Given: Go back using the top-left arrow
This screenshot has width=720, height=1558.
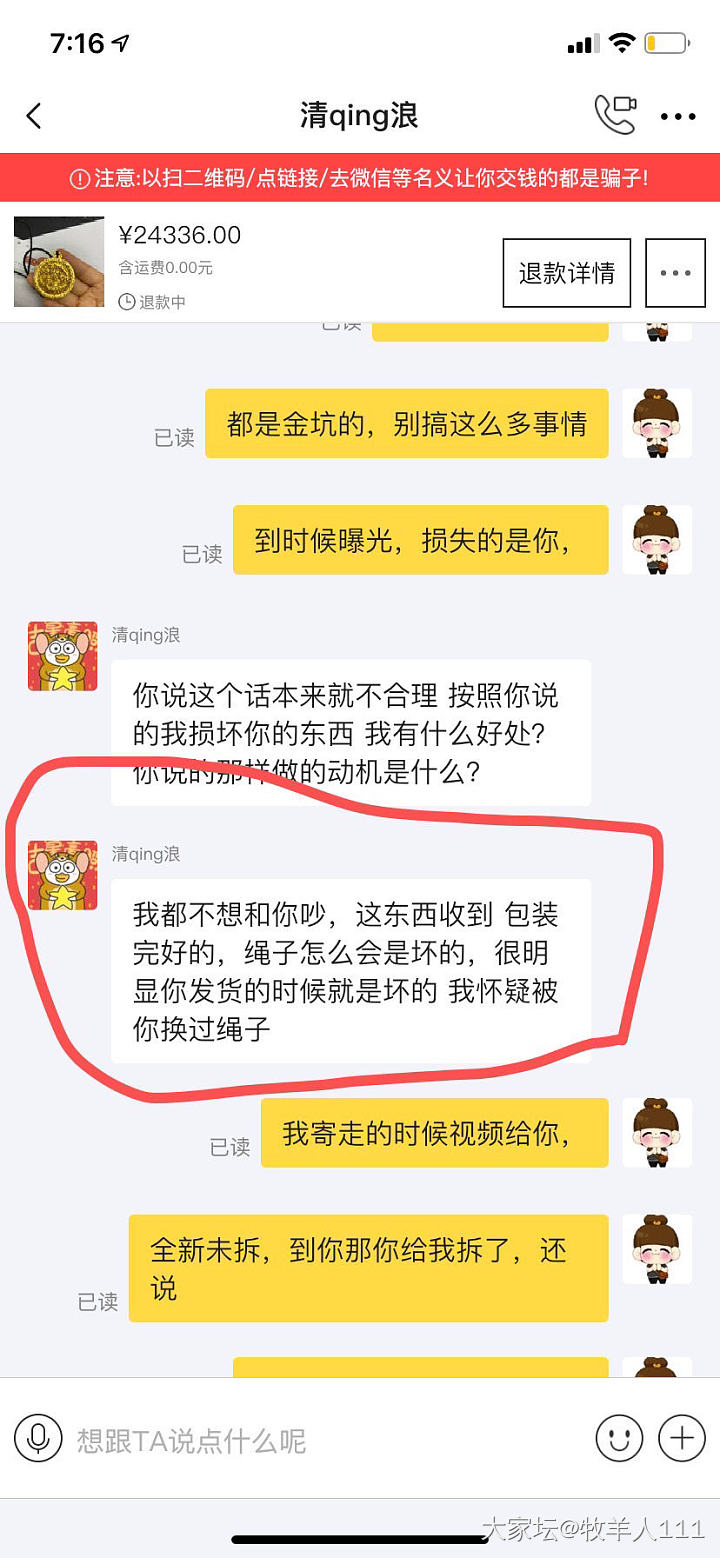Looking at the screenshot, I should tap(34, 116).
